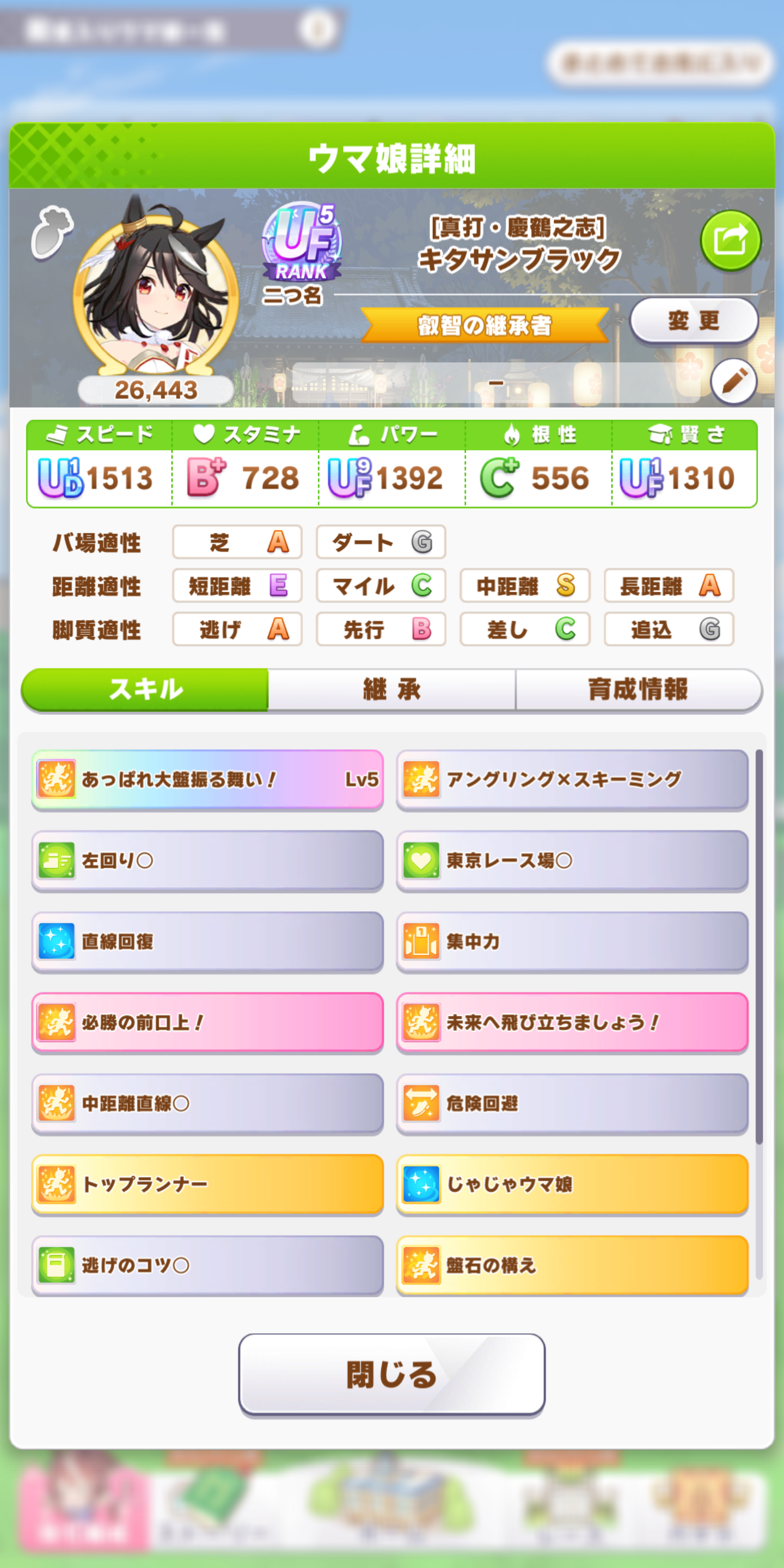The image size is (784, 1568).
Task: View the 東京レース場○ skill info
Action: coord(572,860)
